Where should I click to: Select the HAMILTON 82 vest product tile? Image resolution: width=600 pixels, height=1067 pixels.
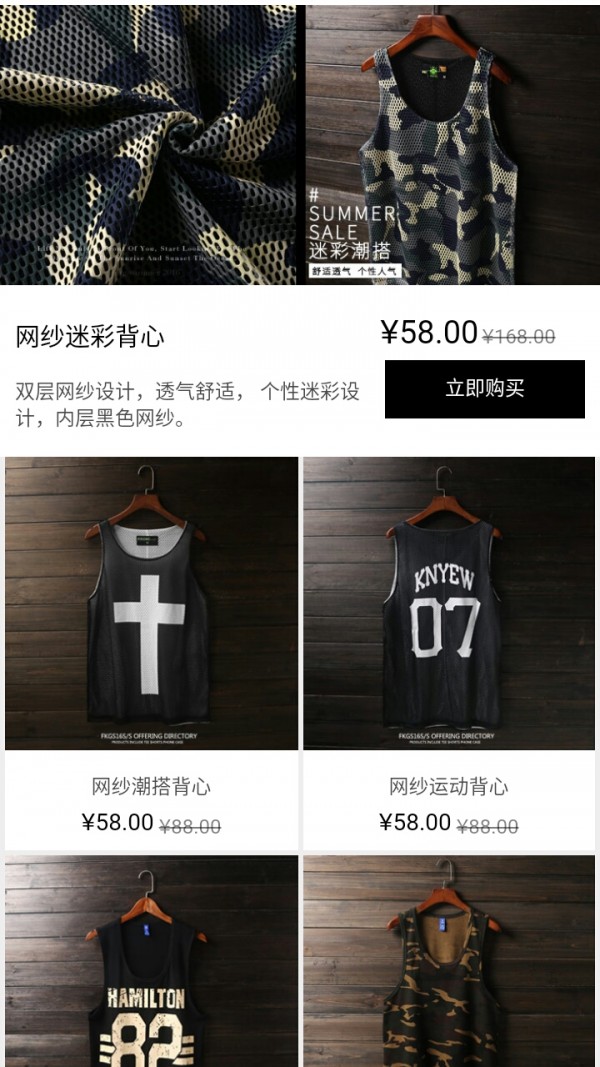pyautogui.click(x=152, y=960)
